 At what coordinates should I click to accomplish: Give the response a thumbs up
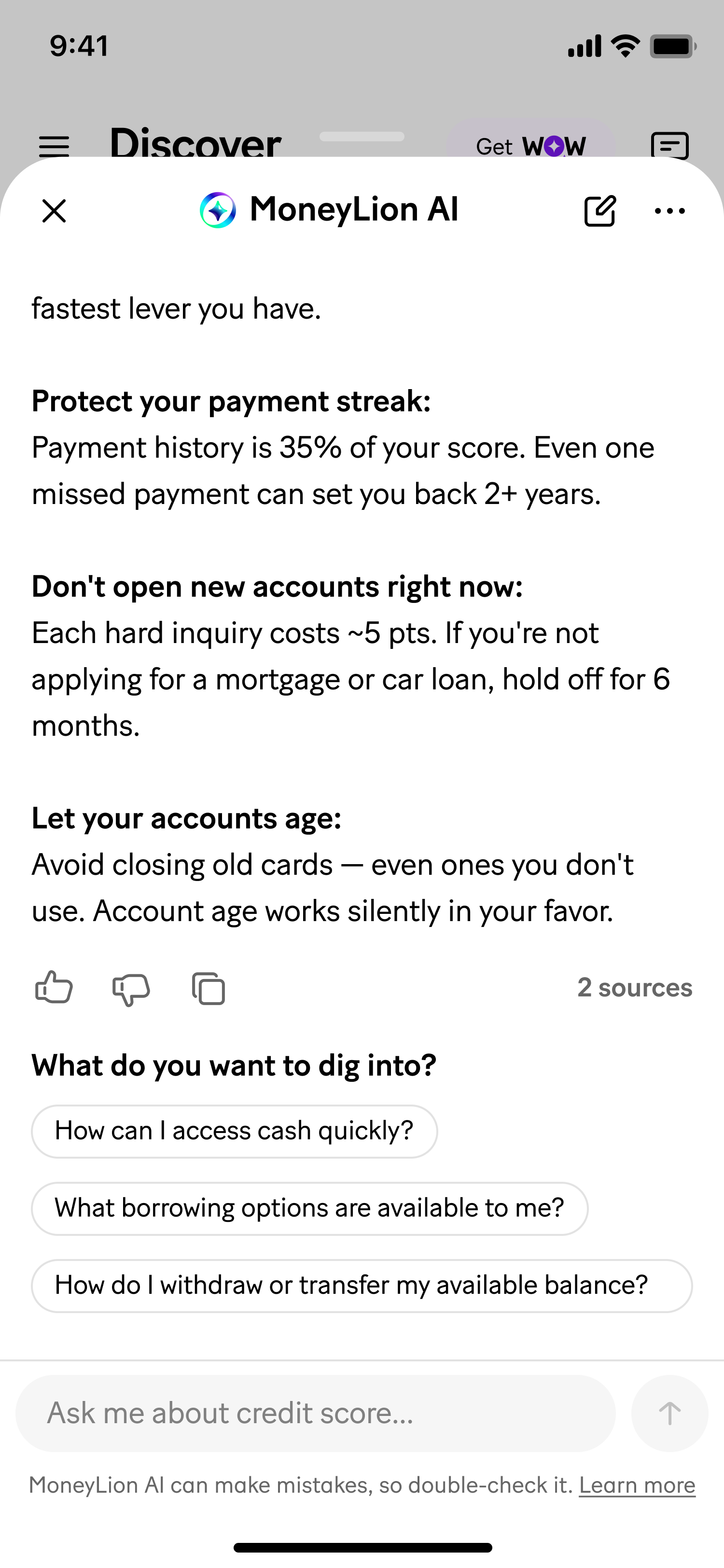coord(54,987)
